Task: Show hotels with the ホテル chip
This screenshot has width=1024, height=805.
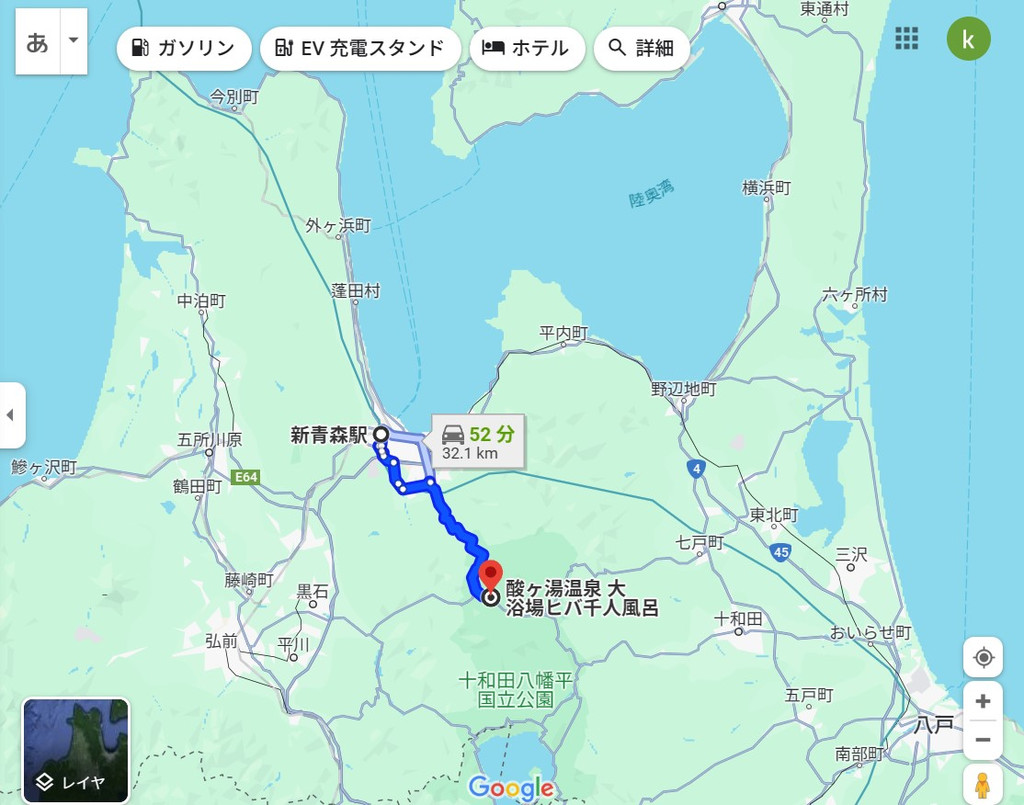Action: coord(526,48)
